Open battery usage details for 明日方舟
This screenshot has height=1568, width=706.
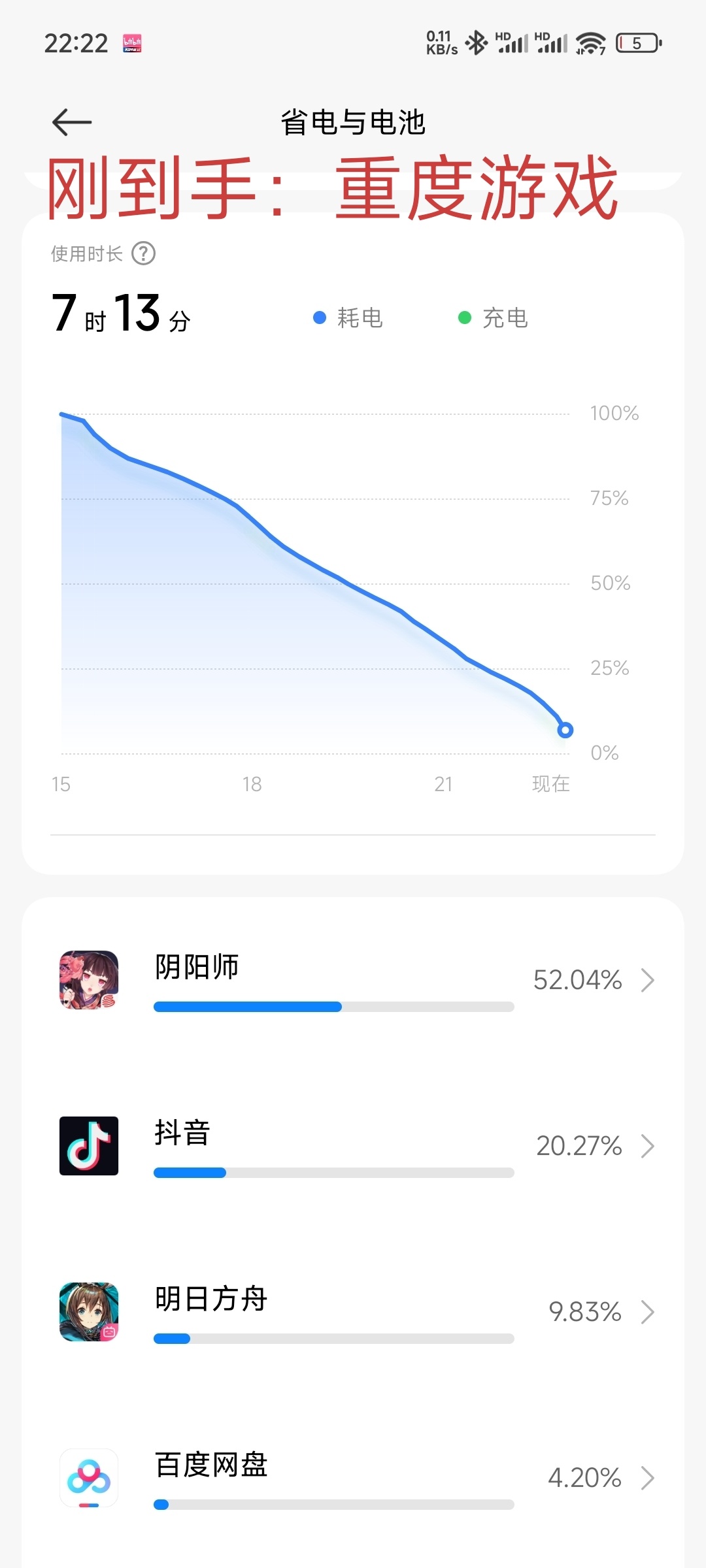[353, 1312]
